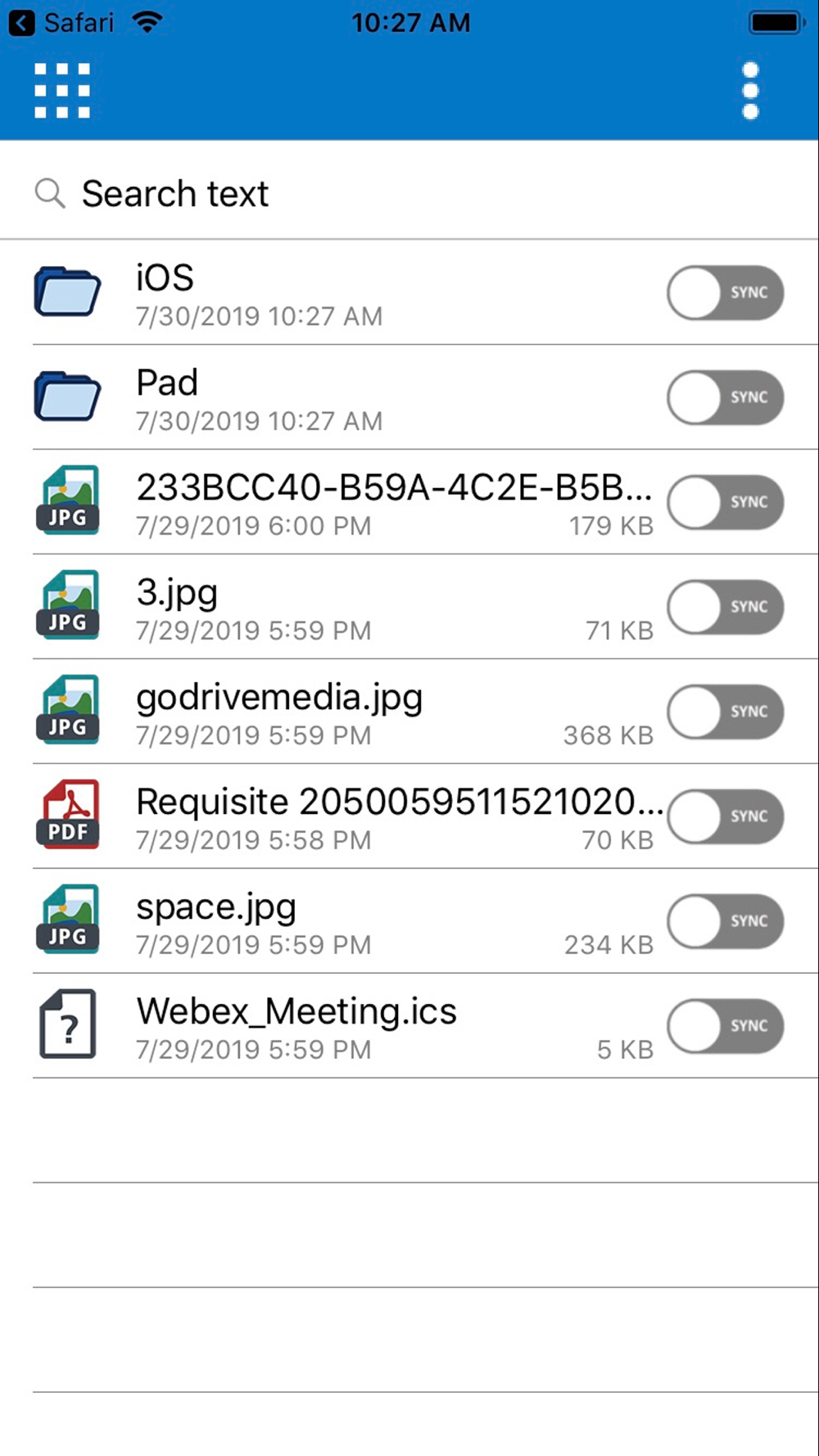The image size is (819, 1456).
Task: Open godrivemedia.jpg
Action: [344, 712]
